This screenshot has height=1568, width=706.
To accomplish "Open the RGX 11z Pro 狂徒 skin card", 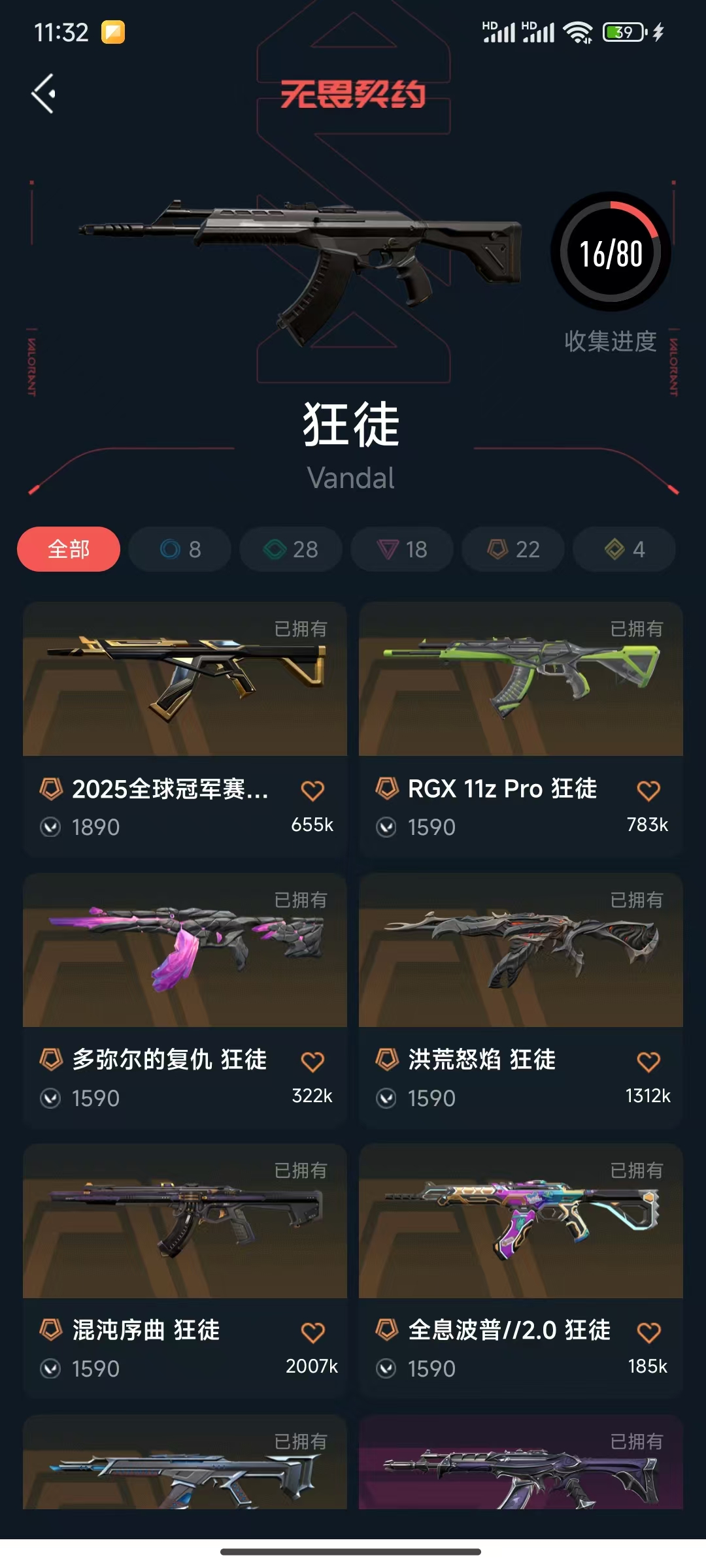I will coord(521,679).
